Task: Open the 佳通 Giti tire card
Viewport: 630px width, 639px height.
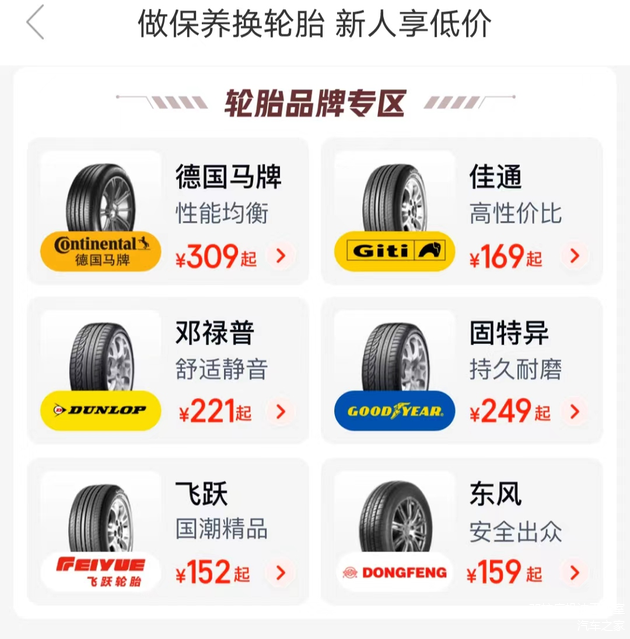Action: pos(461,212)
